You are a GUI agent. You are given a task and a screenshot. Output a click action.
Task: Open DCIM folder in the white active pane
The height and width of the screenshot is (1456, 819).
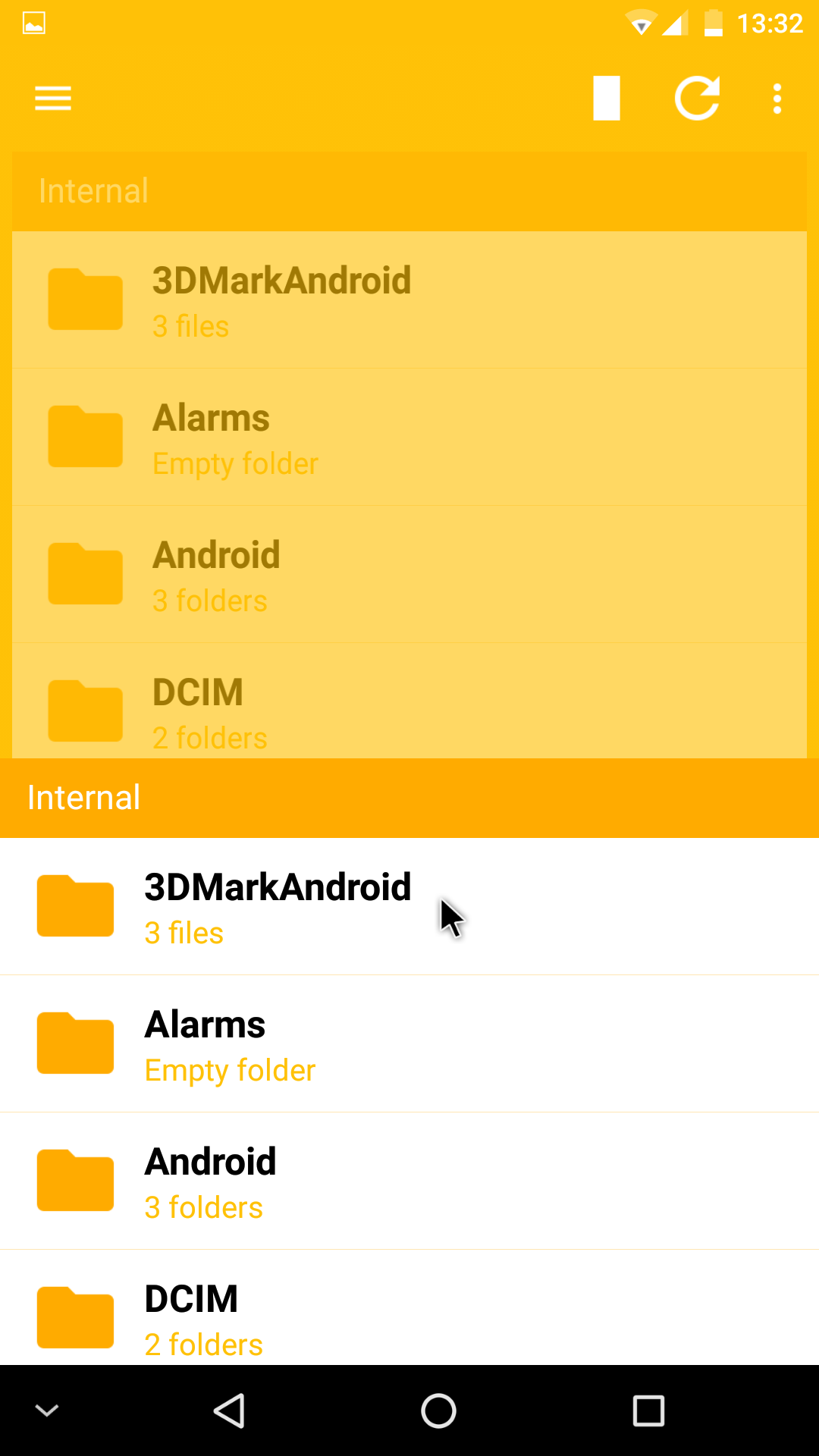point(409,1307)
